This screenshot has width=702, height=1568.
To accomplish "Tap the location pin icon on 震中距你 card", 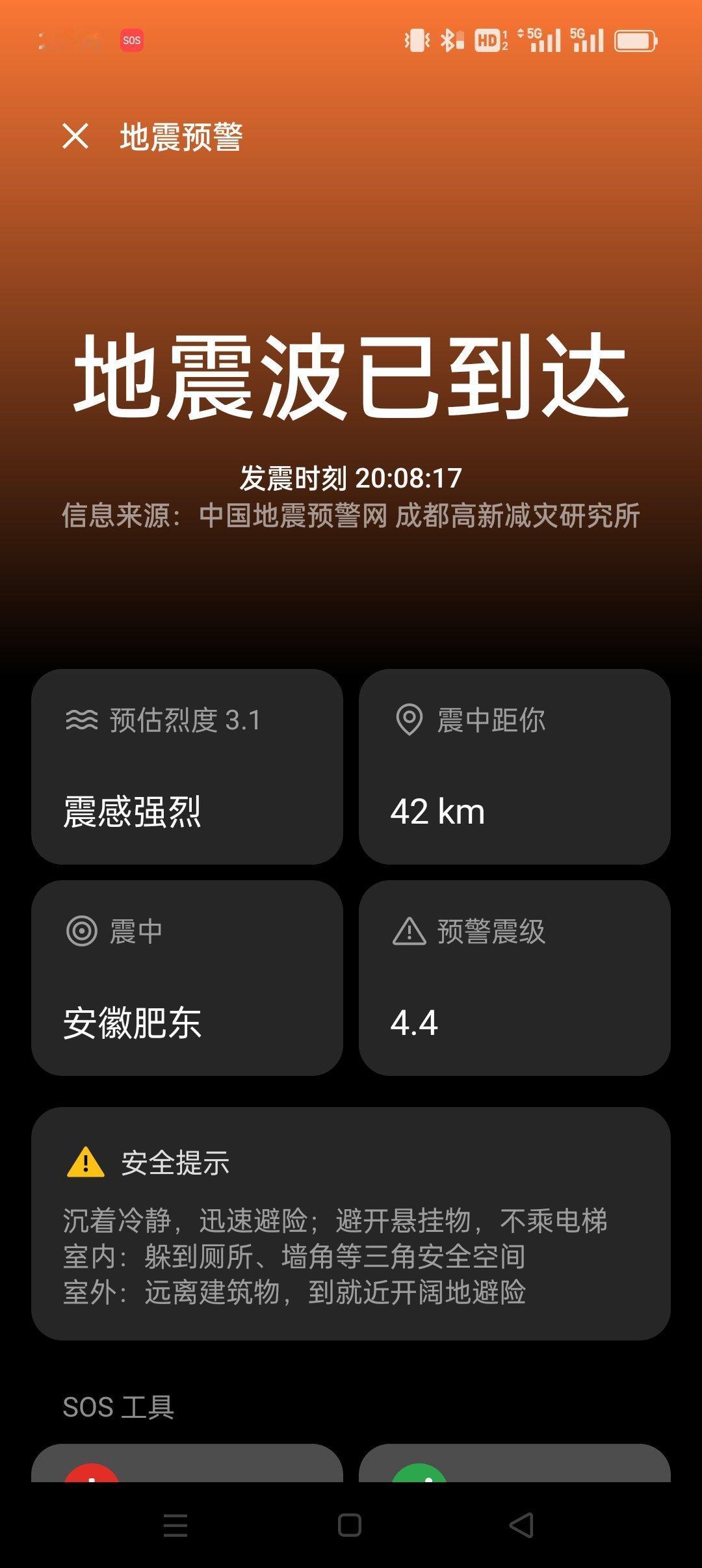I will tap(409, 719).
